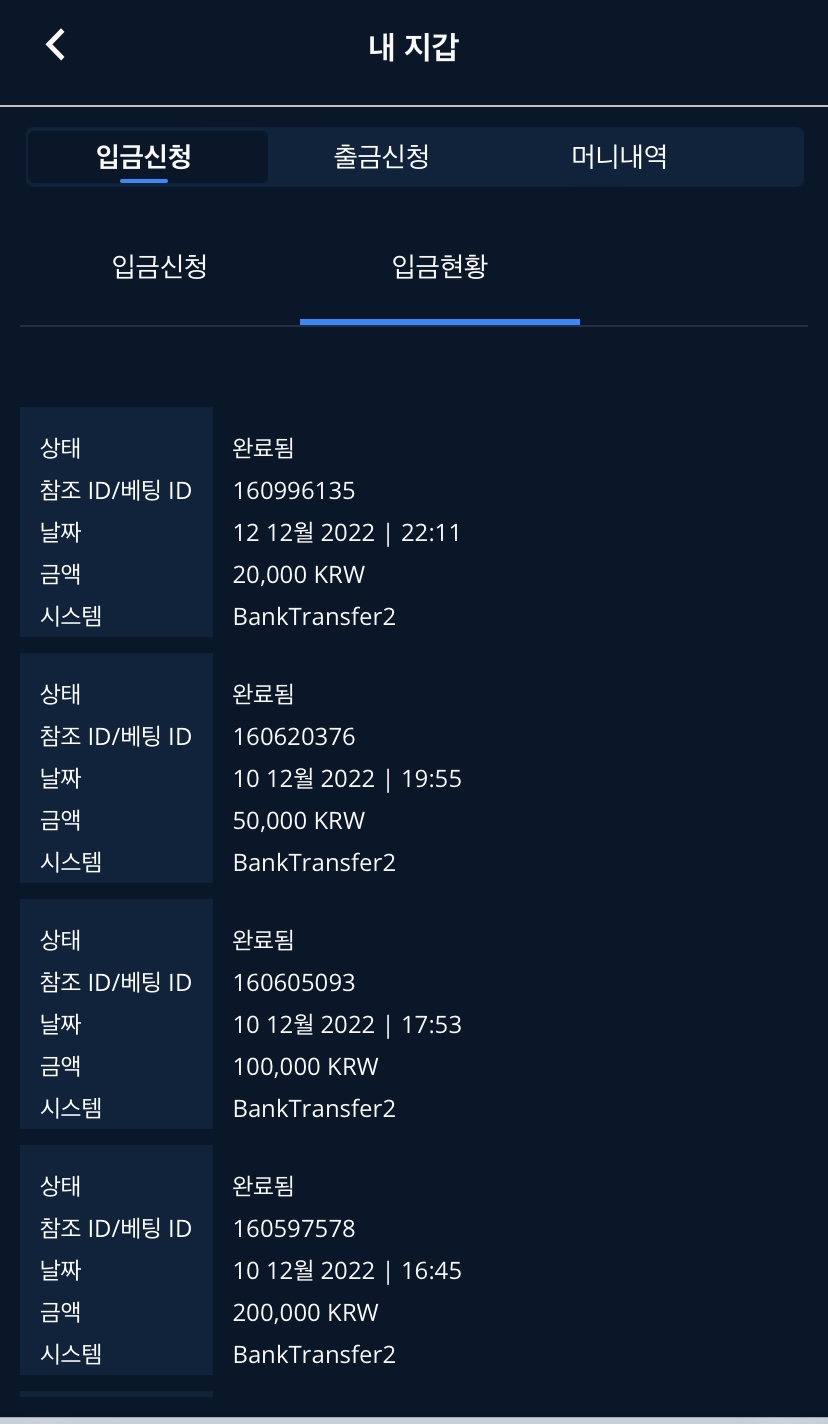Image resolution: width=828 pixels, height=1424 pixels.
Task: Go back from 내 지갑 screen
Action: (55, 45)
